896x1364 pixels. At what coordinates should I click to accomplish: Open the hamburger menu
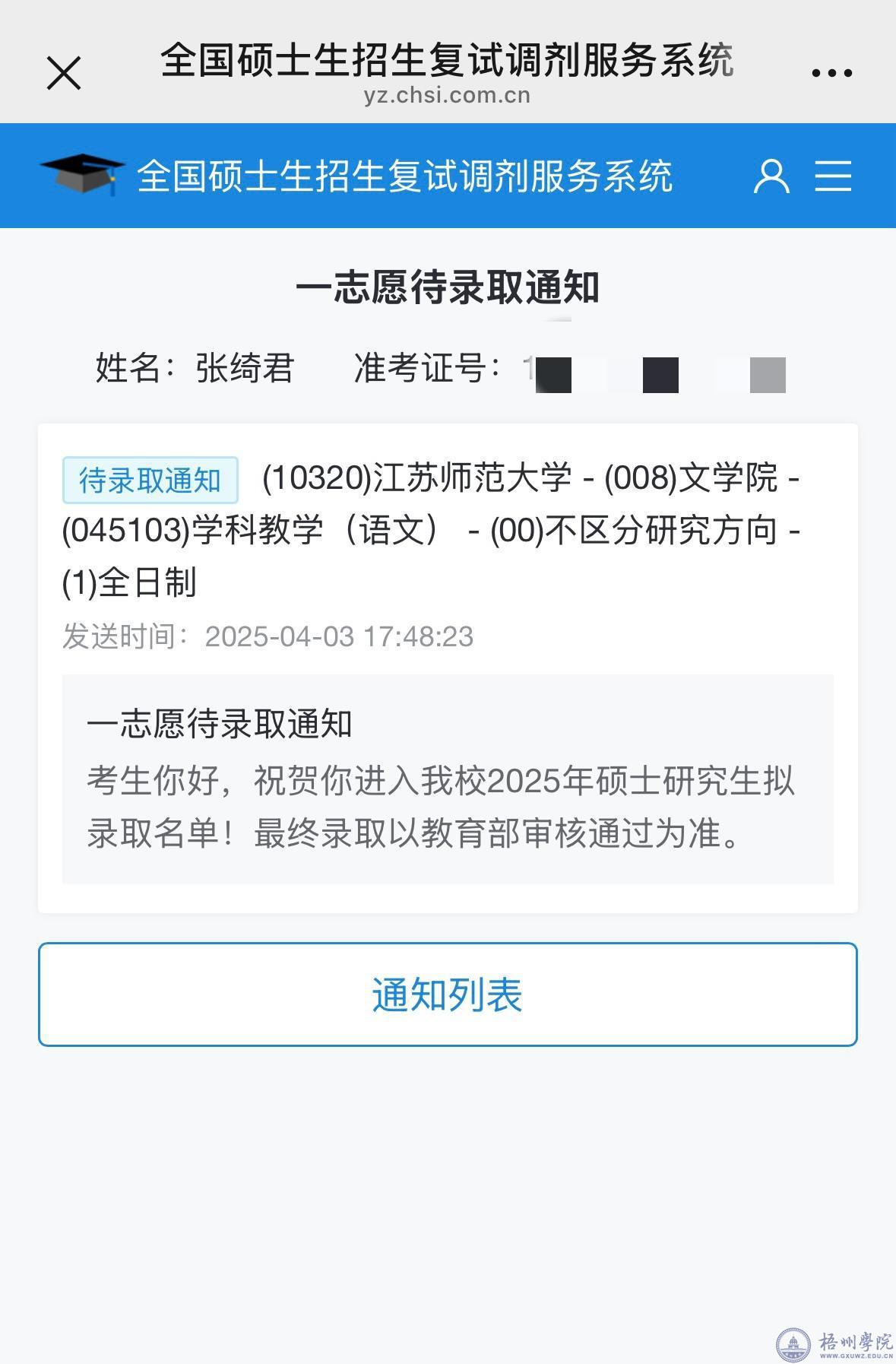pos(833,176)
